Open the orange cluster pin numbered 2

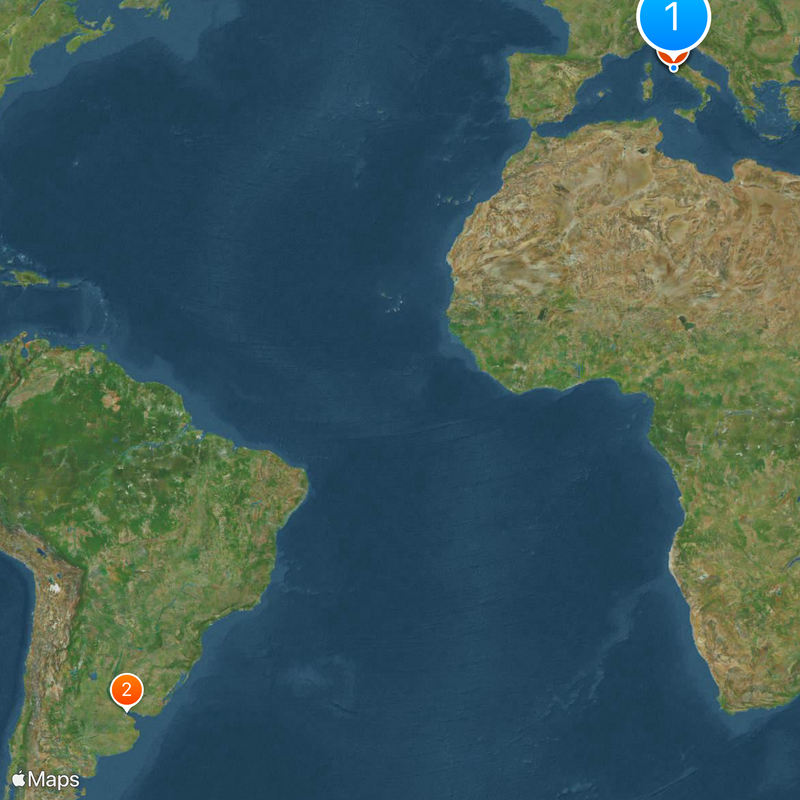coord(126,689)
